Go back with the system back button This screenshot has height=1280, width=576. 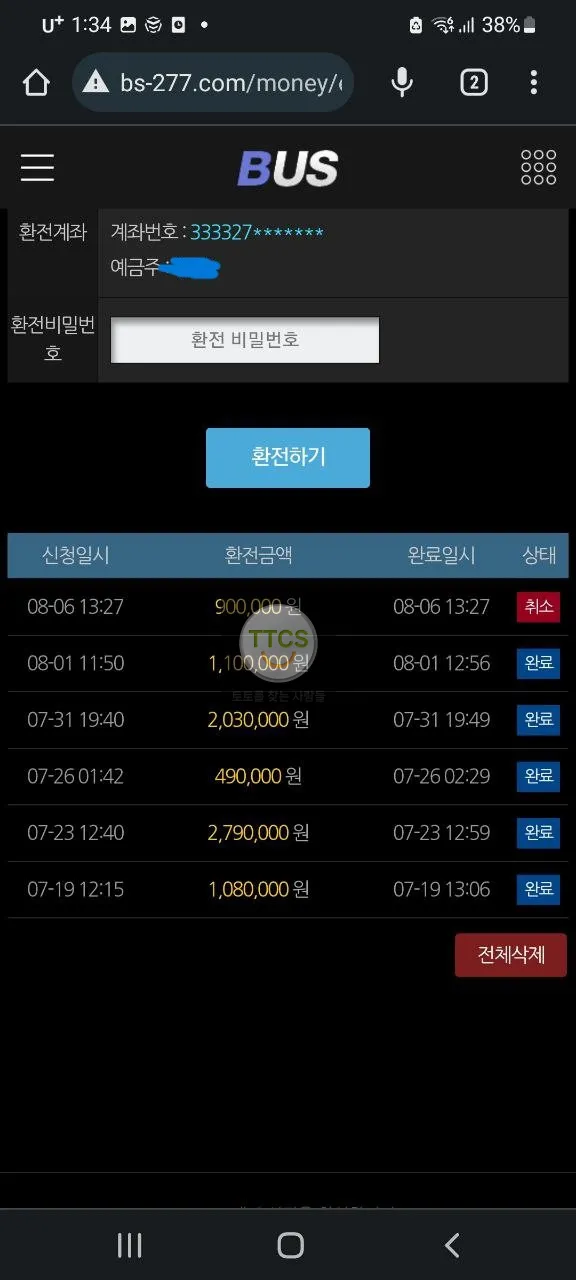tap(452, 1245)
